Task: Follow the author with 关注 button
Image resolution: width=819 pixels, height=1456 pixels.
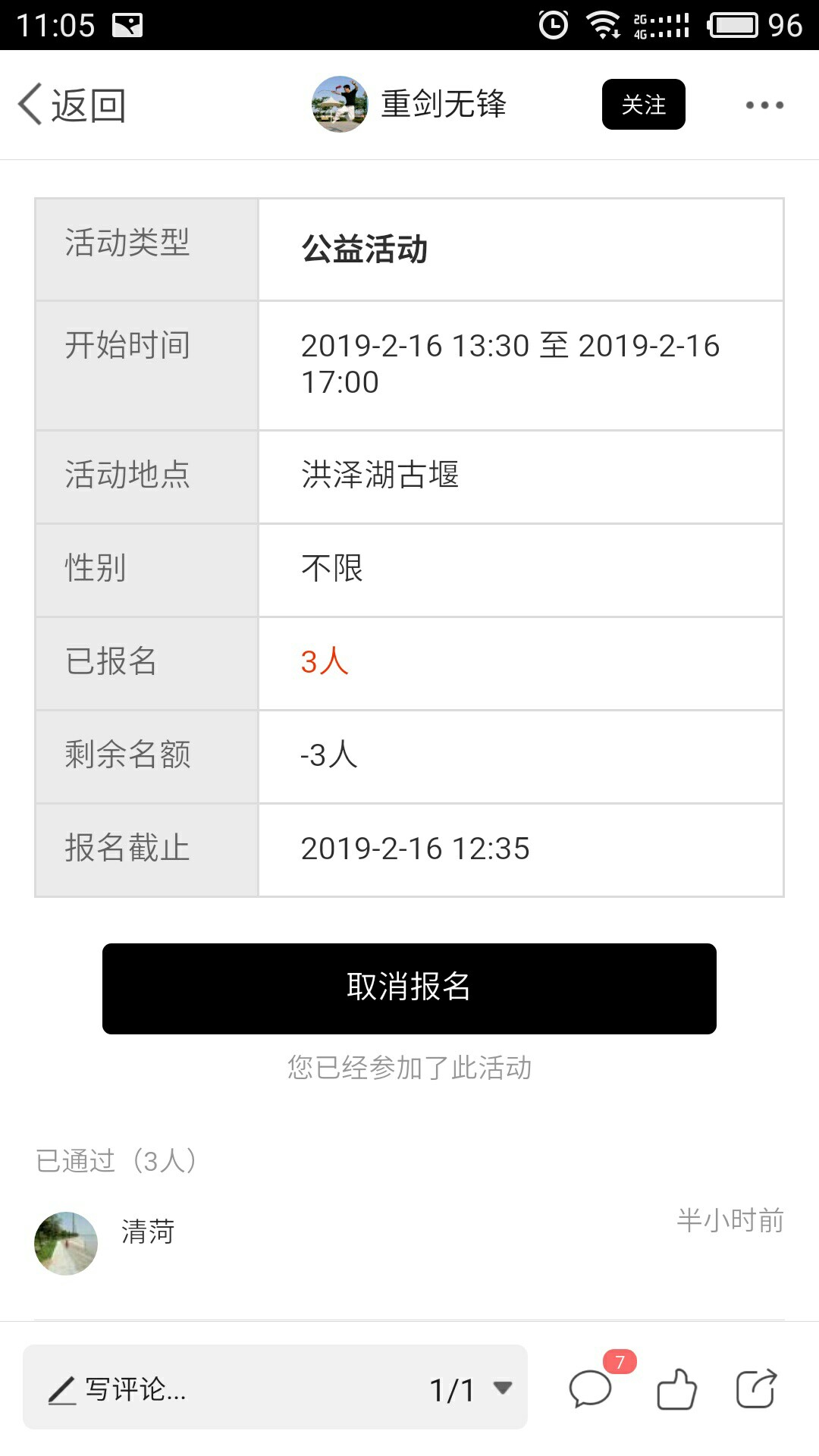Action: tap(644, 104)
